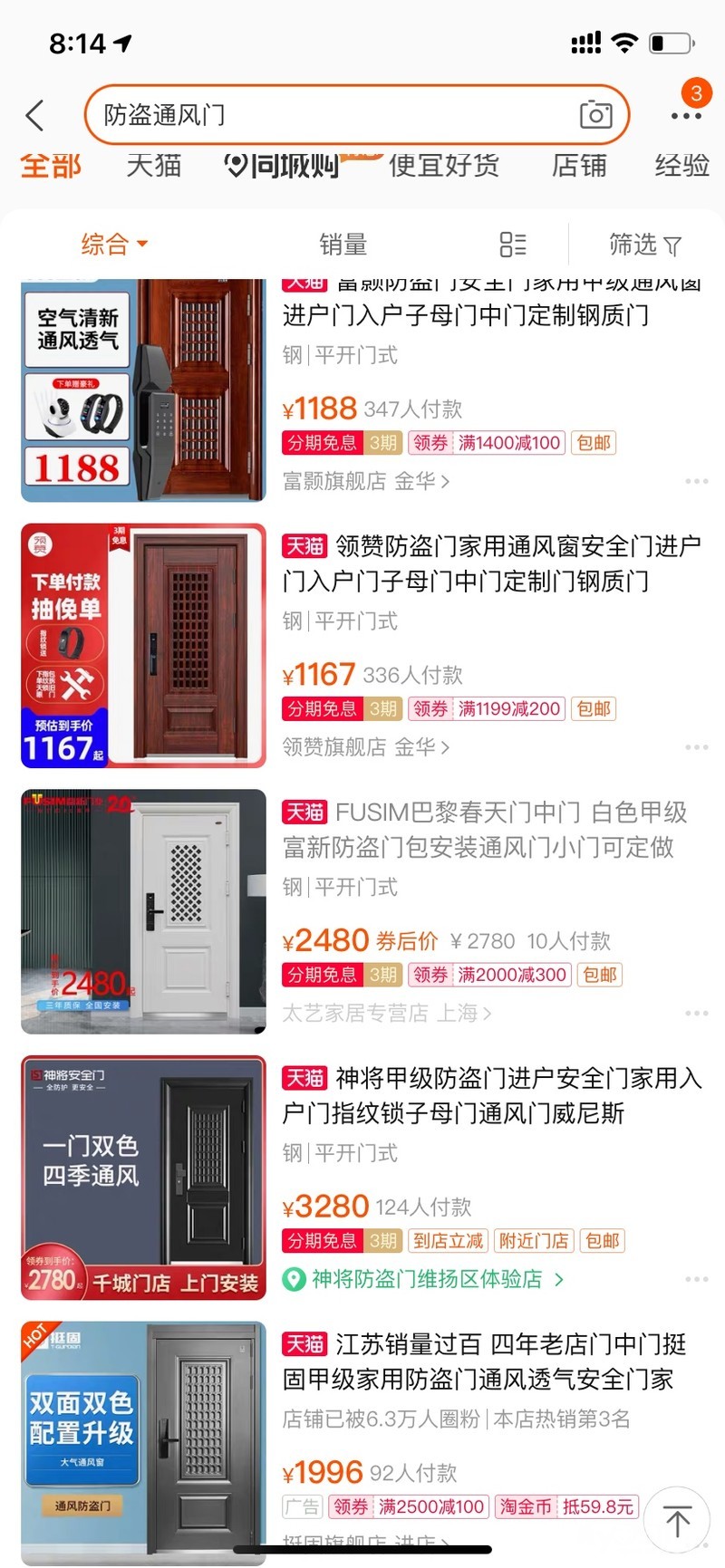Open camera image search
725x1568 pixels.
[595, 115]
